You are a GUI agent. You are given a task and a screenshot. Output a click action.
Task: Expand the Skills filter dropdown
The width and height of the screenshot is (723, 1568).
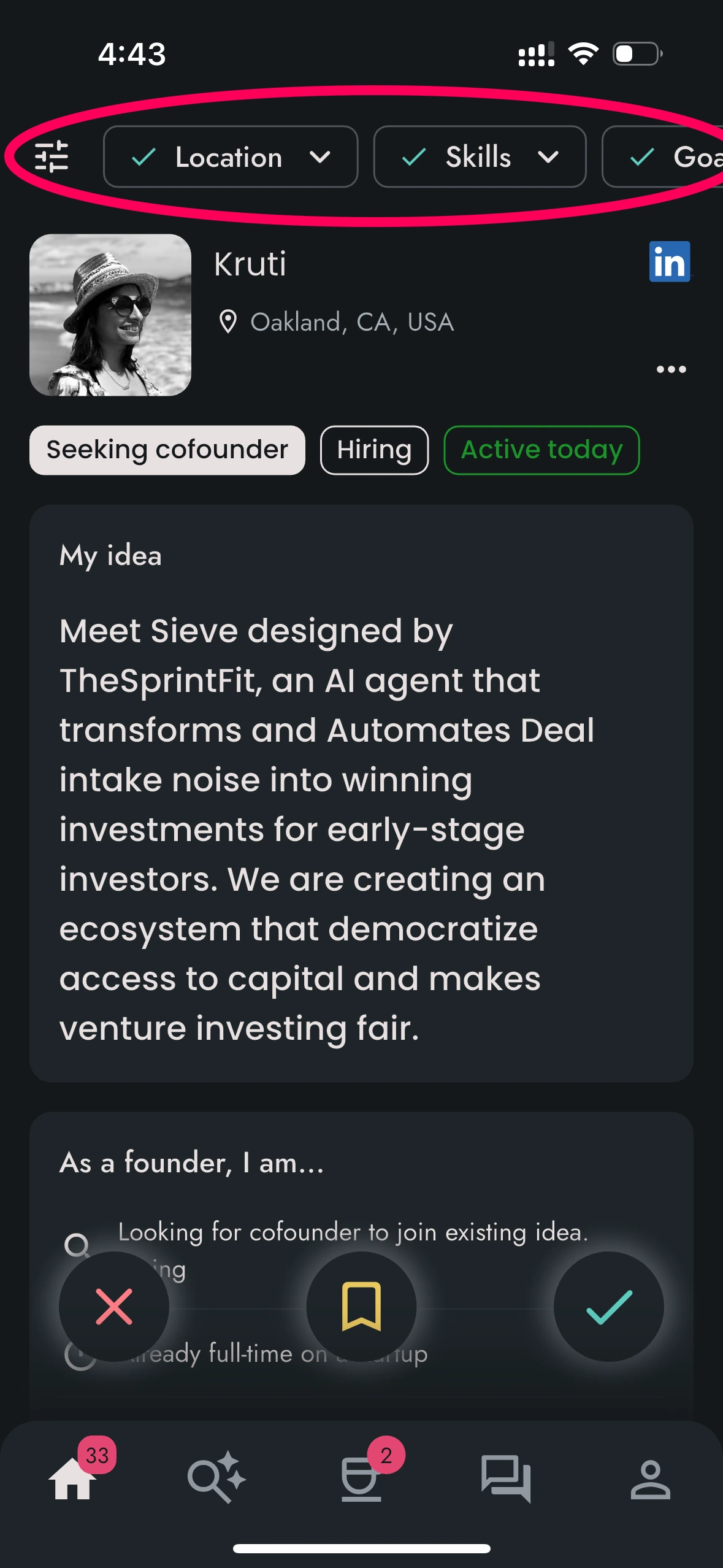tap(479, 157)
